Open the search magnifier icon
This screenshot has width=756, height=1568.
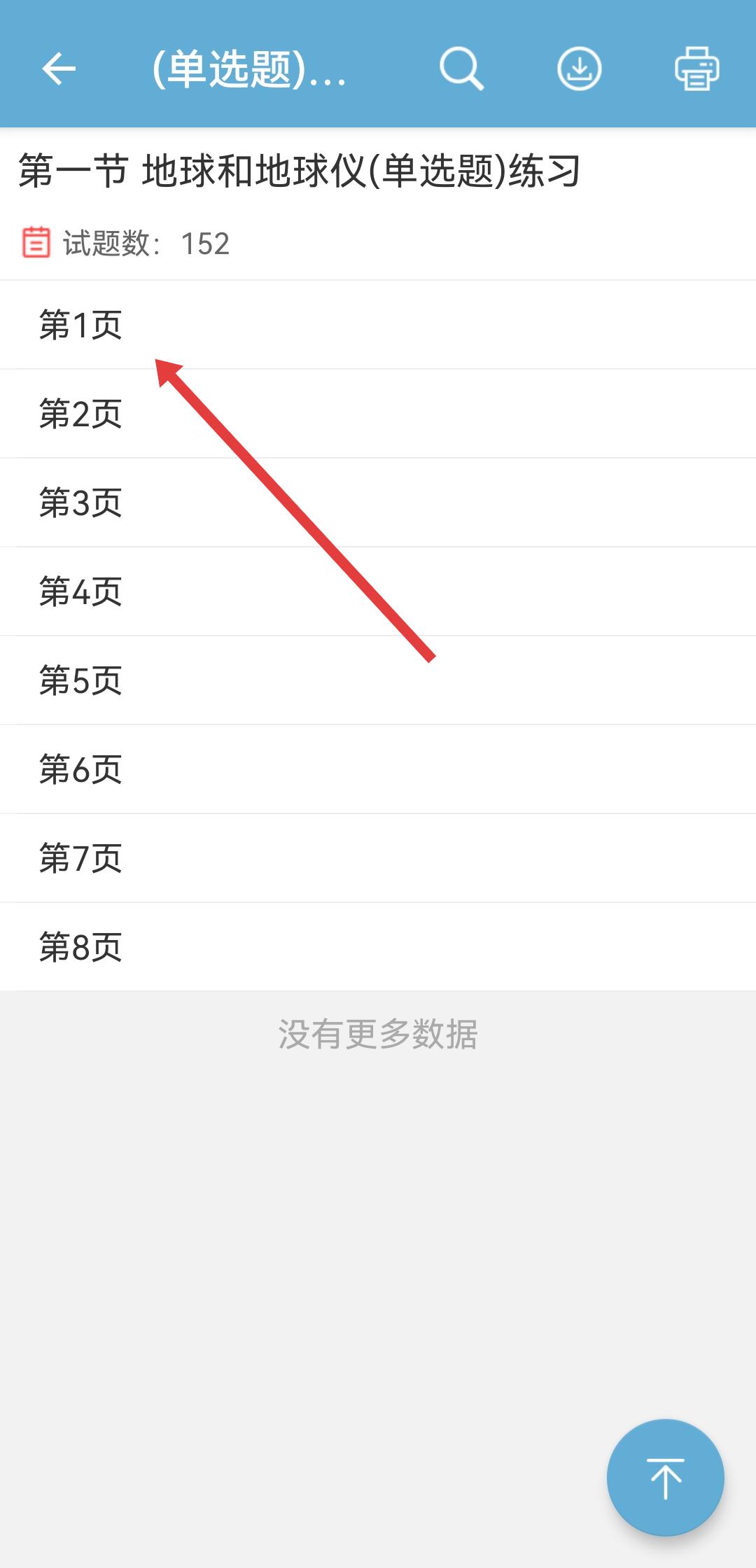(461, 69)
